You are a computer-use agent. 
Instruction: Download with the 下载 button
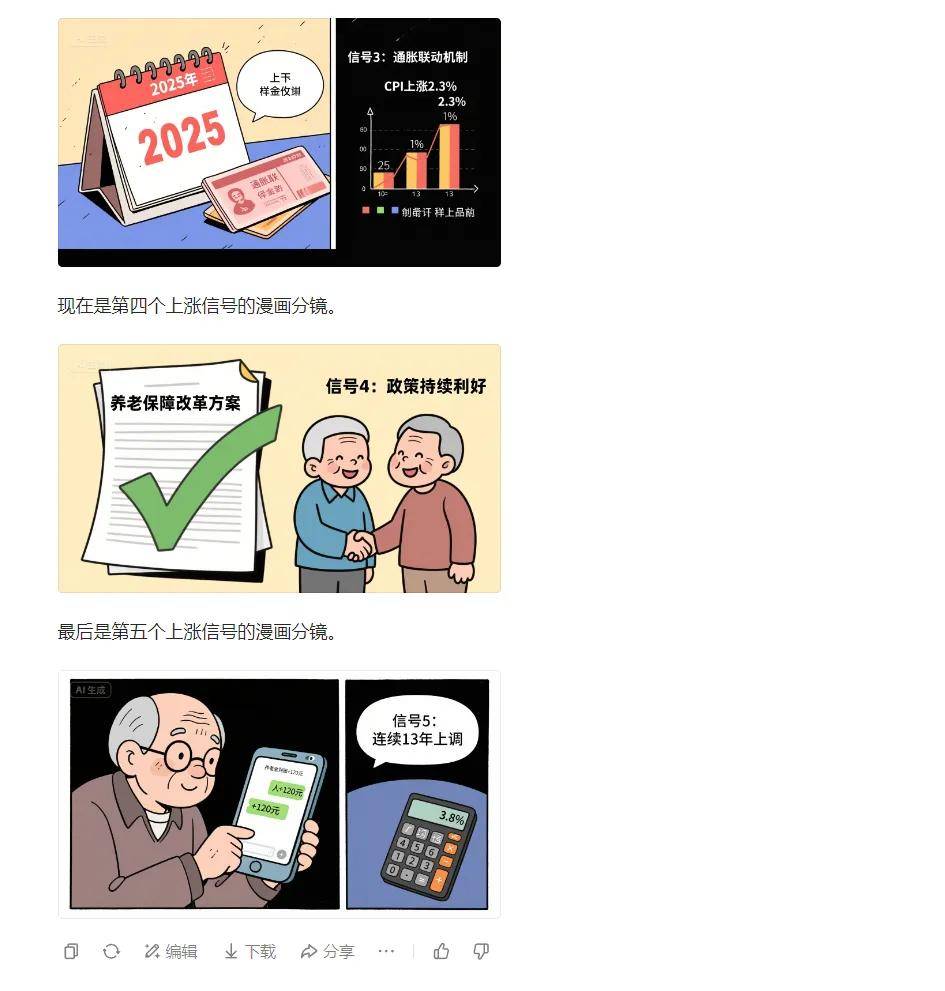249,951
